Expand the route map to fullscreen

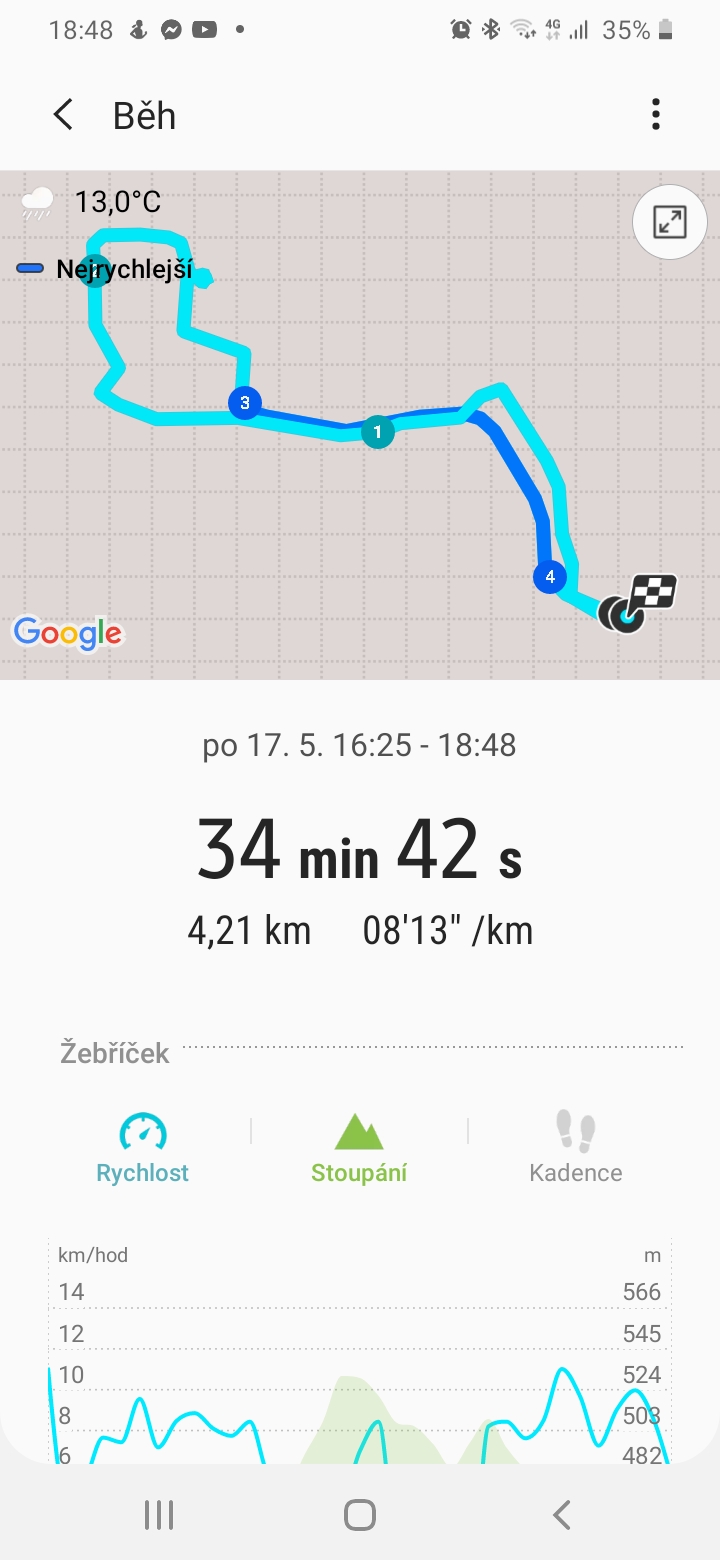[x=670, y=222]
